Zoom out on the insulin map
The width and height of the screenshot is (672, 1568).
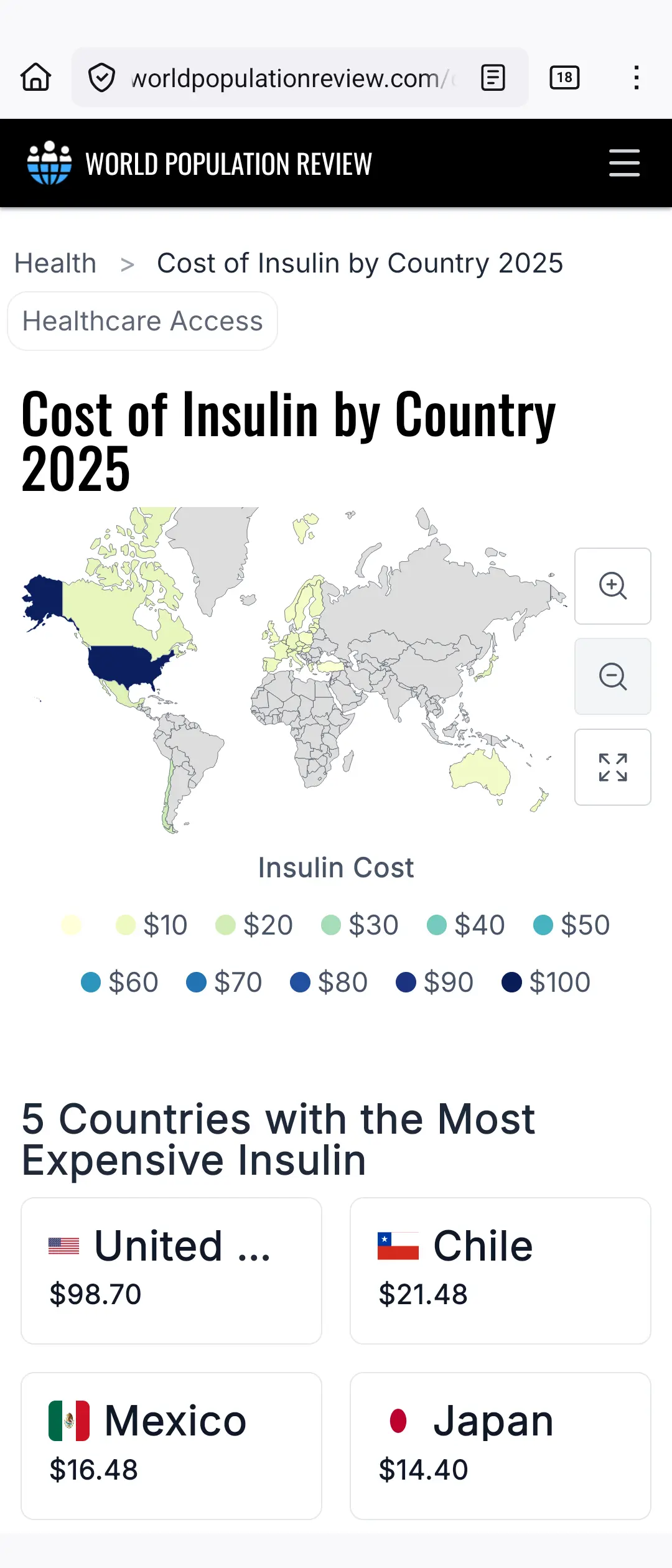coord(612,676)
